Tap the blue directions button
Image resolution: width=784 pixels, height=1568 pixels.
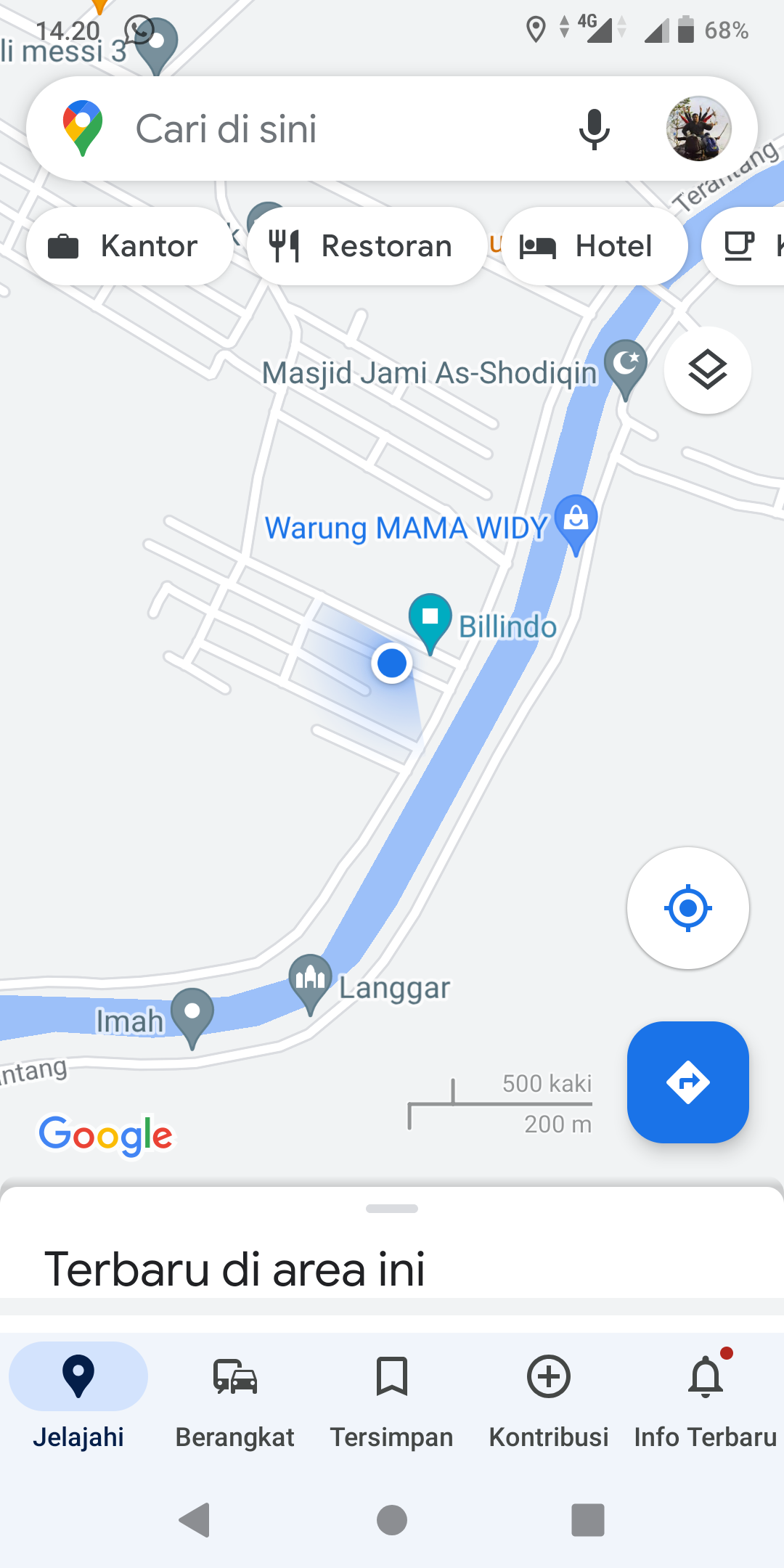(687, 1082)
